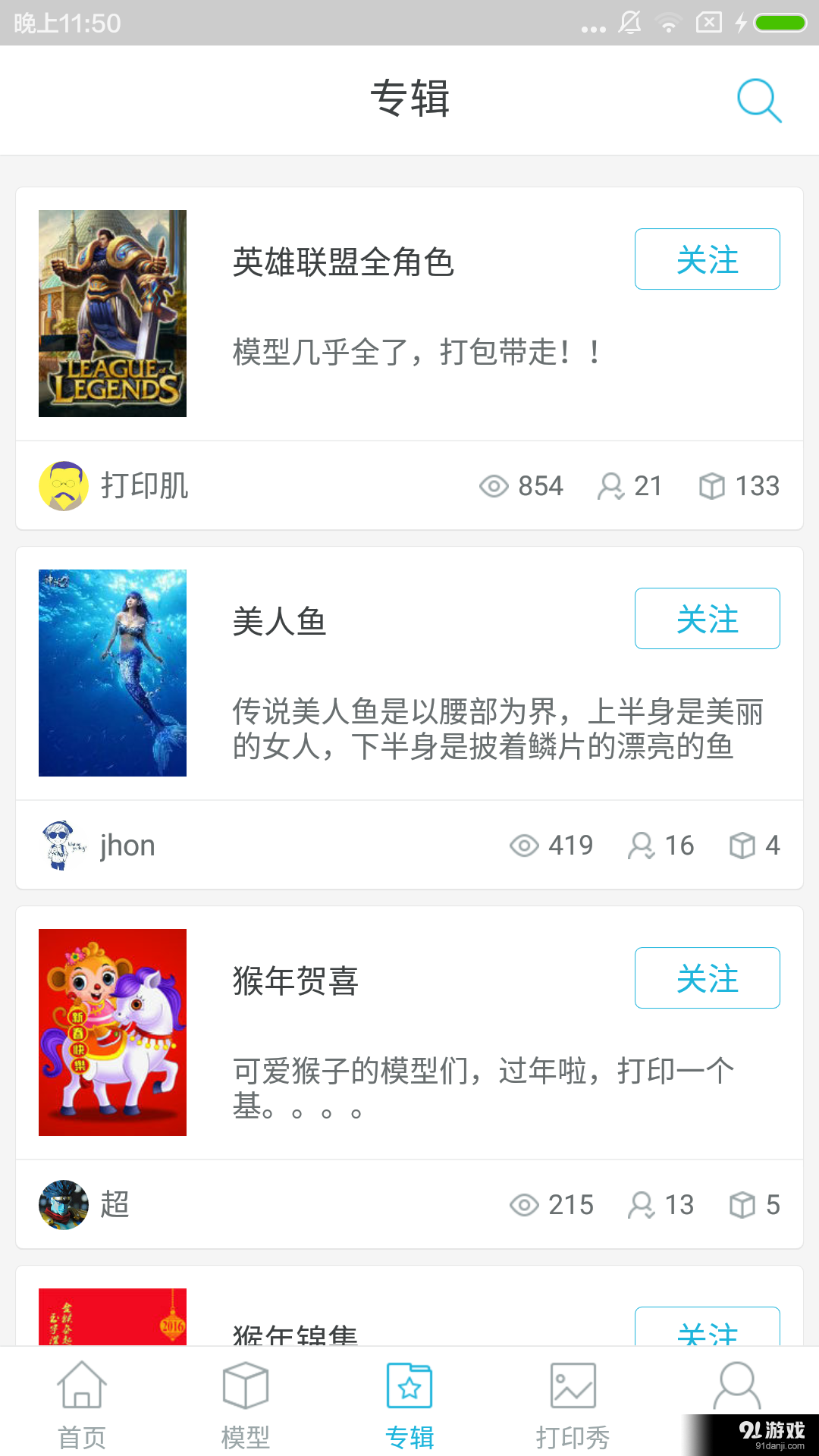Open the 美人鱼 album title link
Image resolution: width=819 pixels, height=1456 pixels.
[x=280, y=620]
